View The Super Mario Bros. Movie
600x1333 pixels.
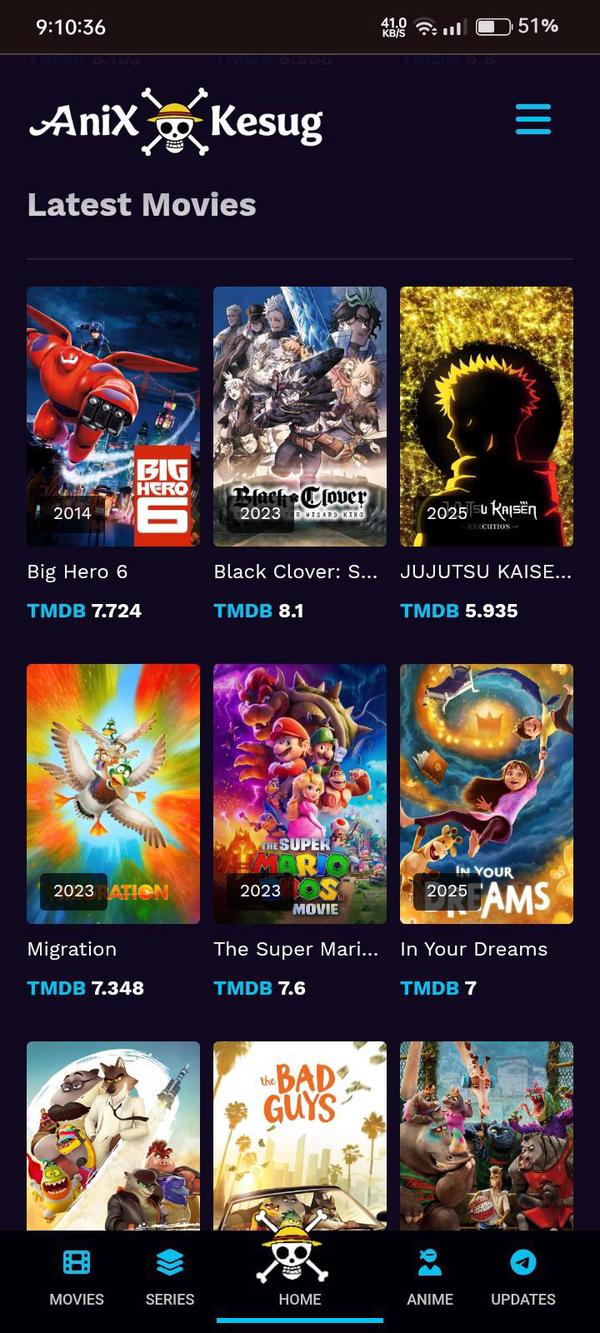[299, 793]
